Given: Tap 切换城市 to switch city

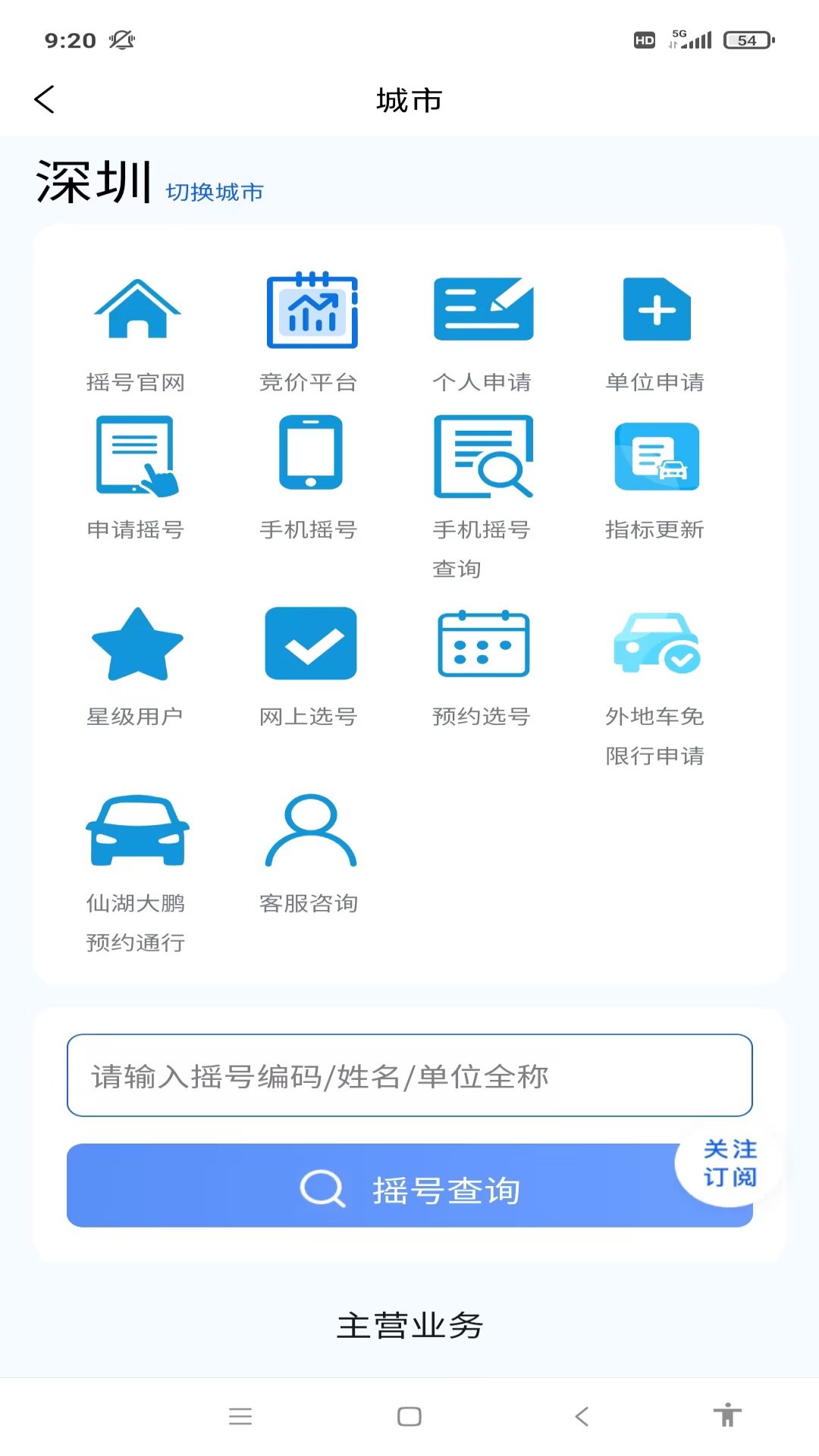Looking at the screenshot, I should (x=215, y=192).
